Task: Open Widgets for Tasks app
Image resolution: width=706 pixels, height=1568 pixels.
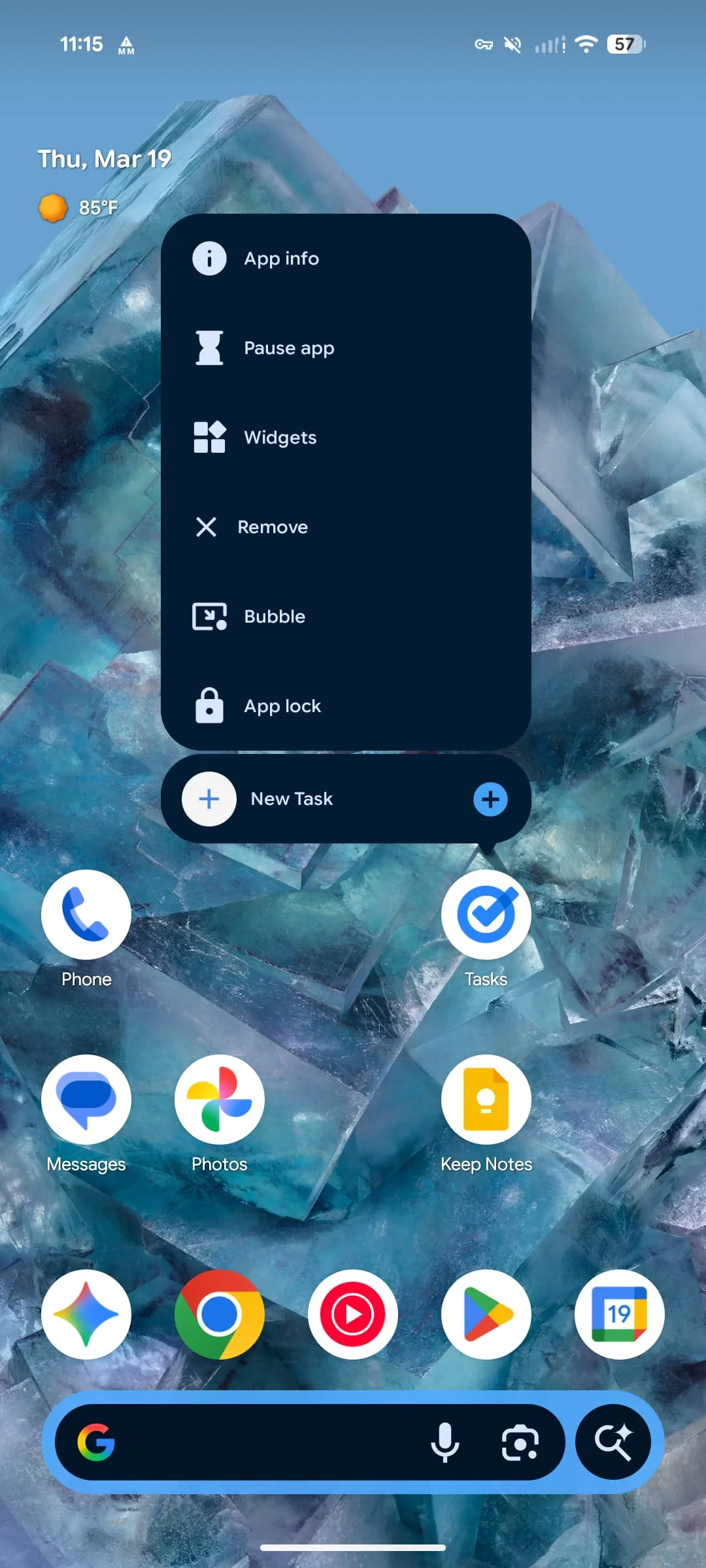Action: [x=280, y=438]
